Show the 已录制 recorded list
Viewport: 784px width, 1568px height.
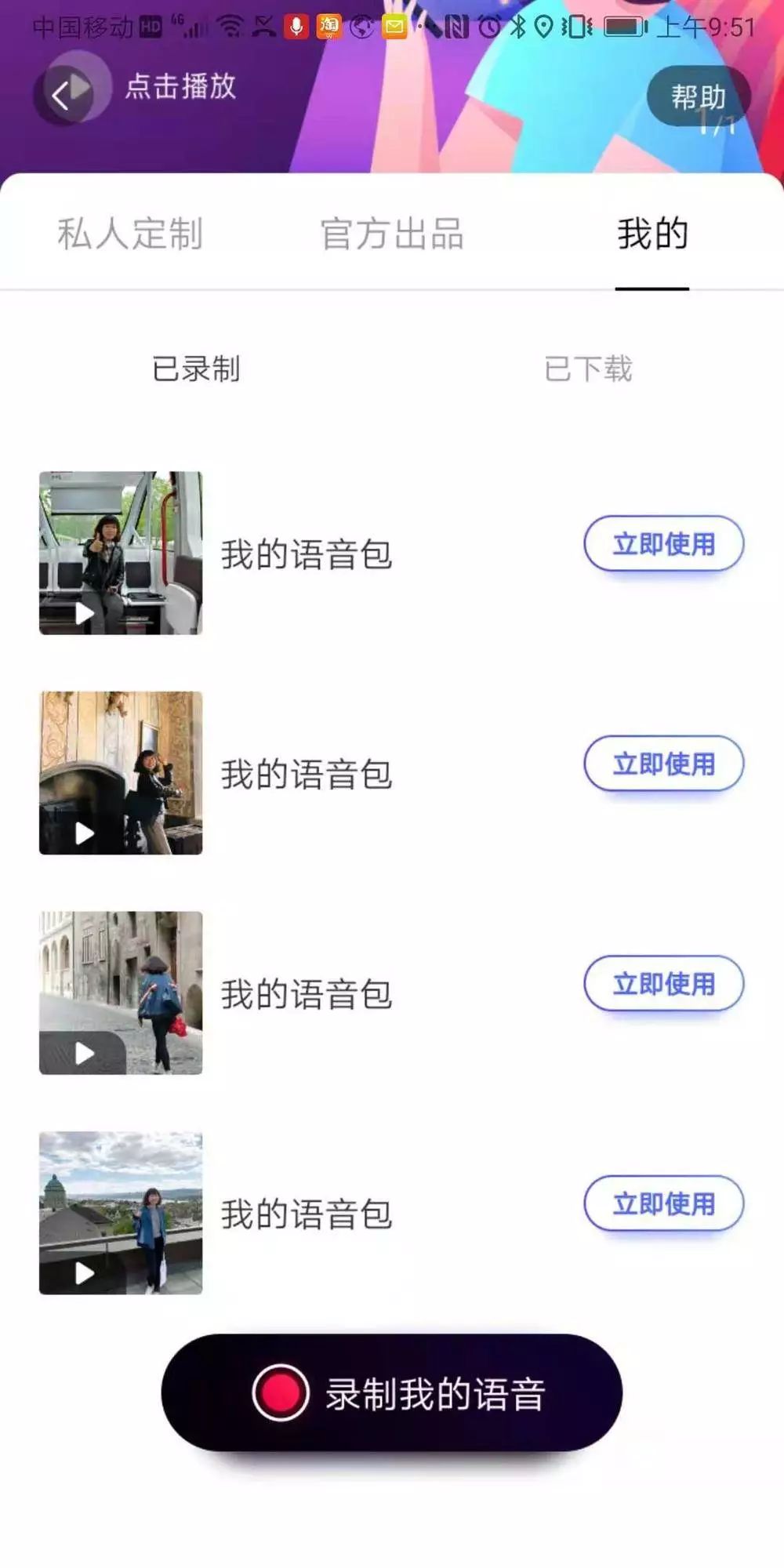196,368
